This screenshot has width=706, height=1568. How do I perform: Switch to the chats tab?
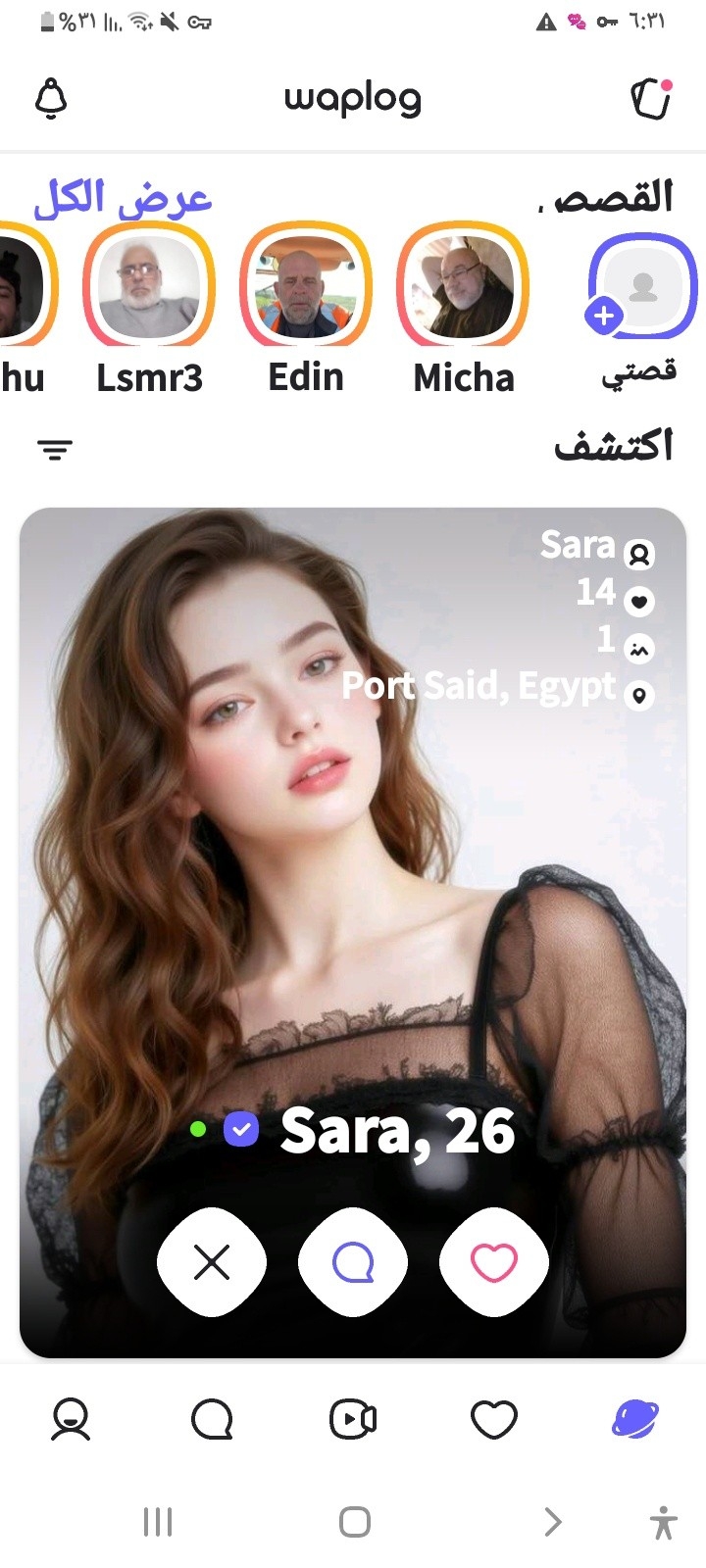(212, 1419)
